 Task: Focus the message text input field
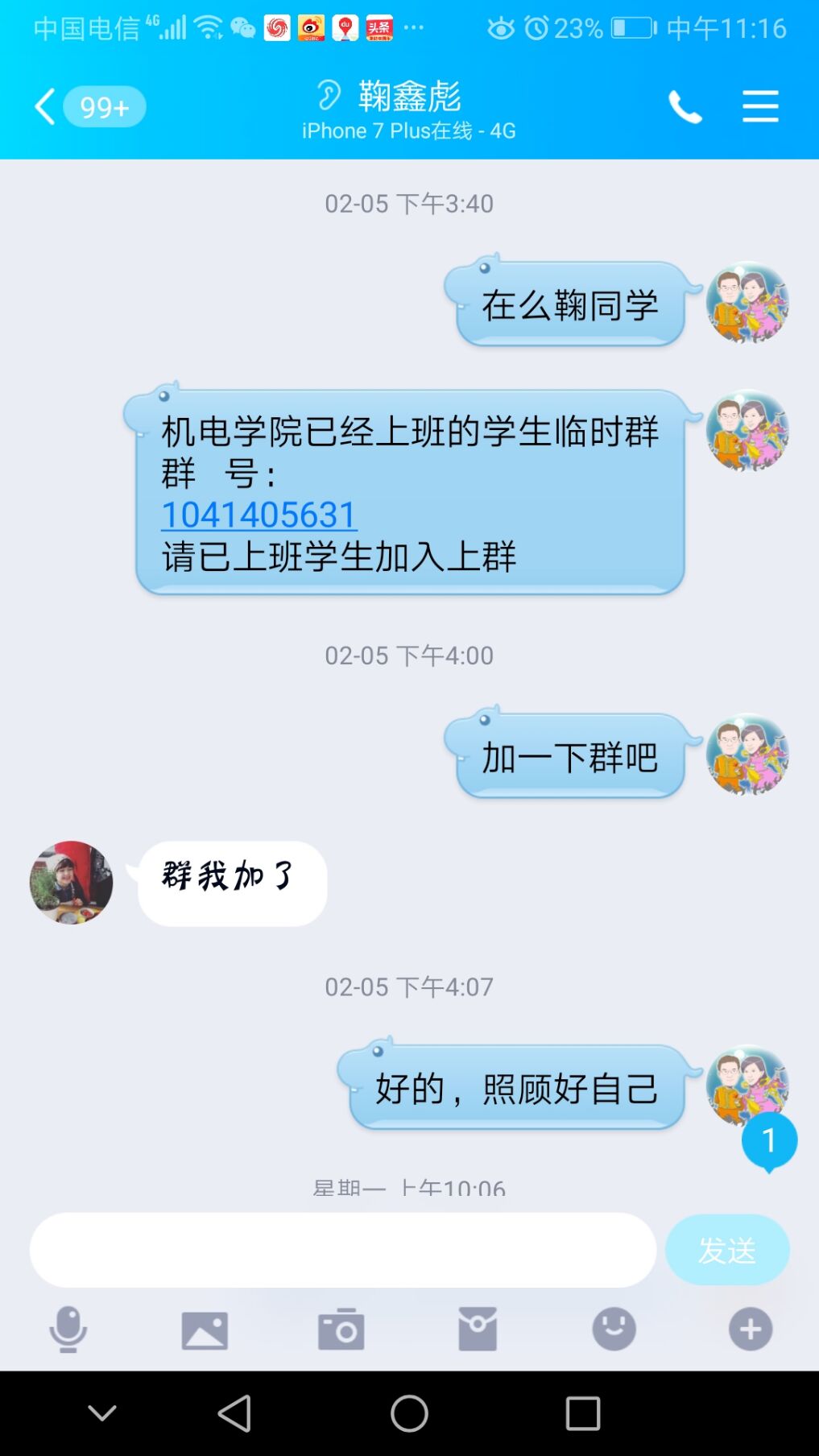point(342,1250)
